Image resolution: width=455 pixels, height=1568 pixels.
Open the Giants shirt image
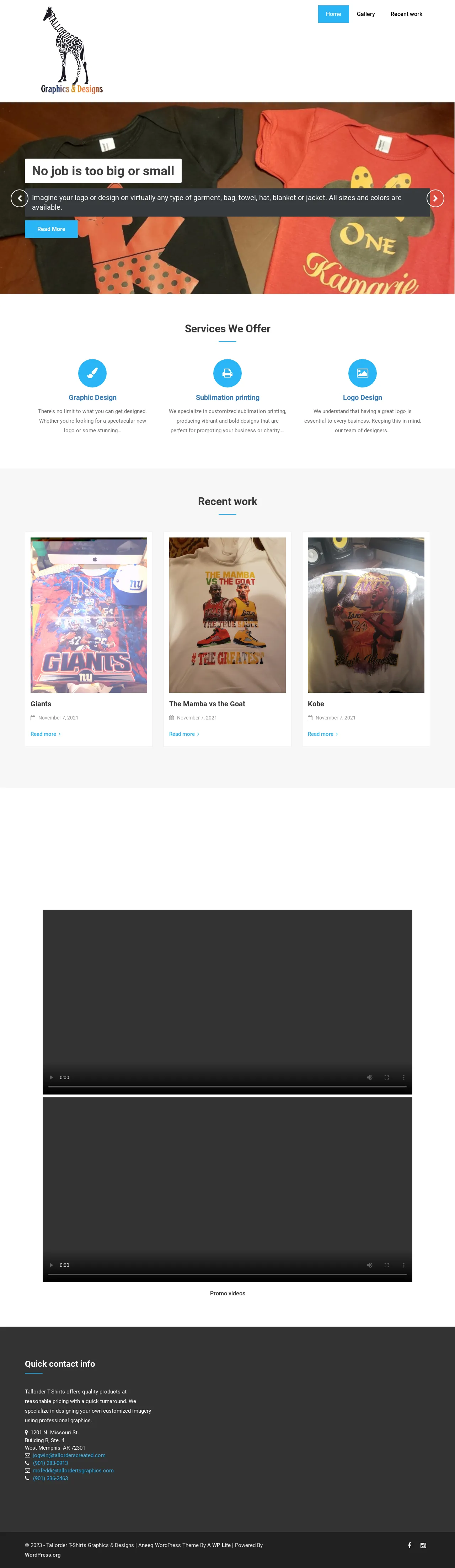click(89, 615)
